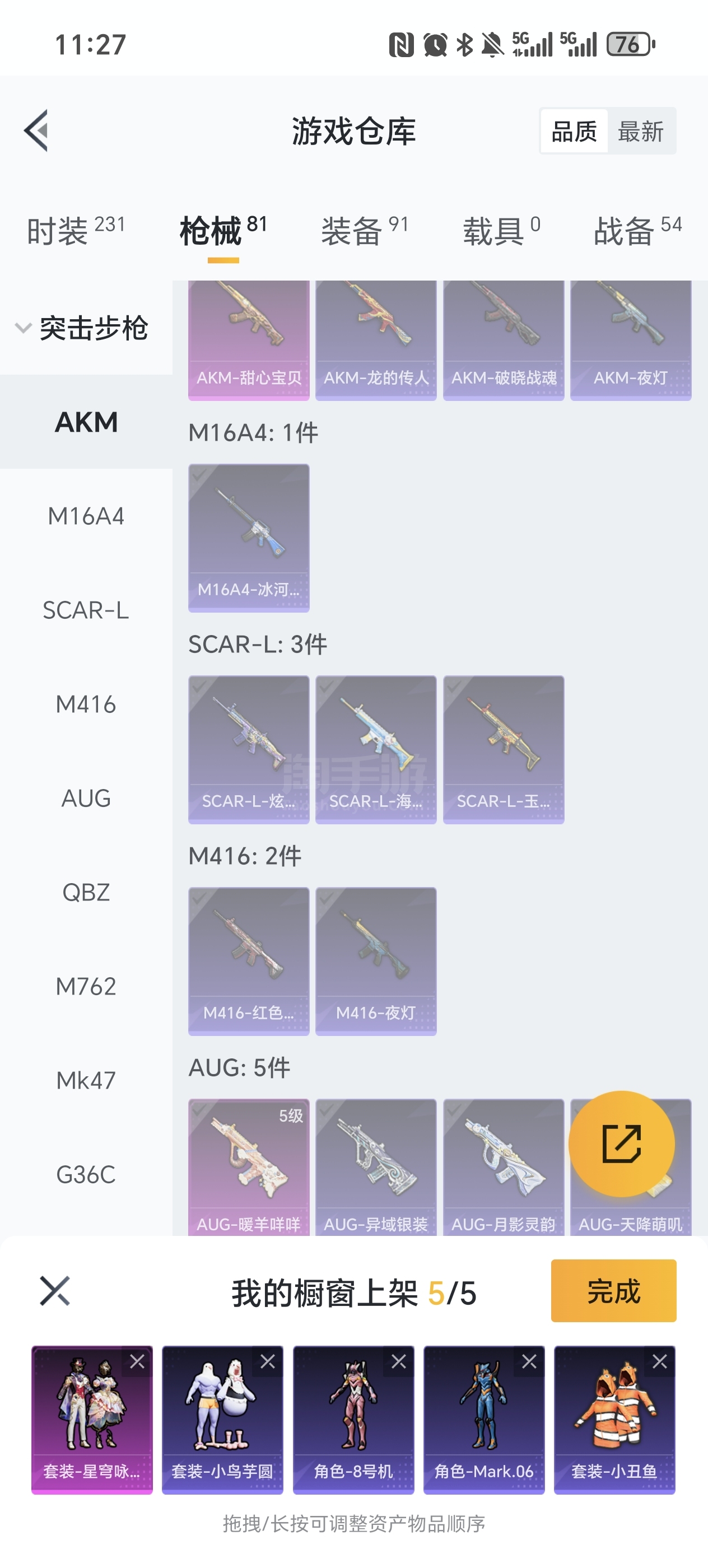Remove 套装-小丑鱼 from the showcase
Image resolution: width=708 pixels, height=1568 pixels.
point(659,1362)
